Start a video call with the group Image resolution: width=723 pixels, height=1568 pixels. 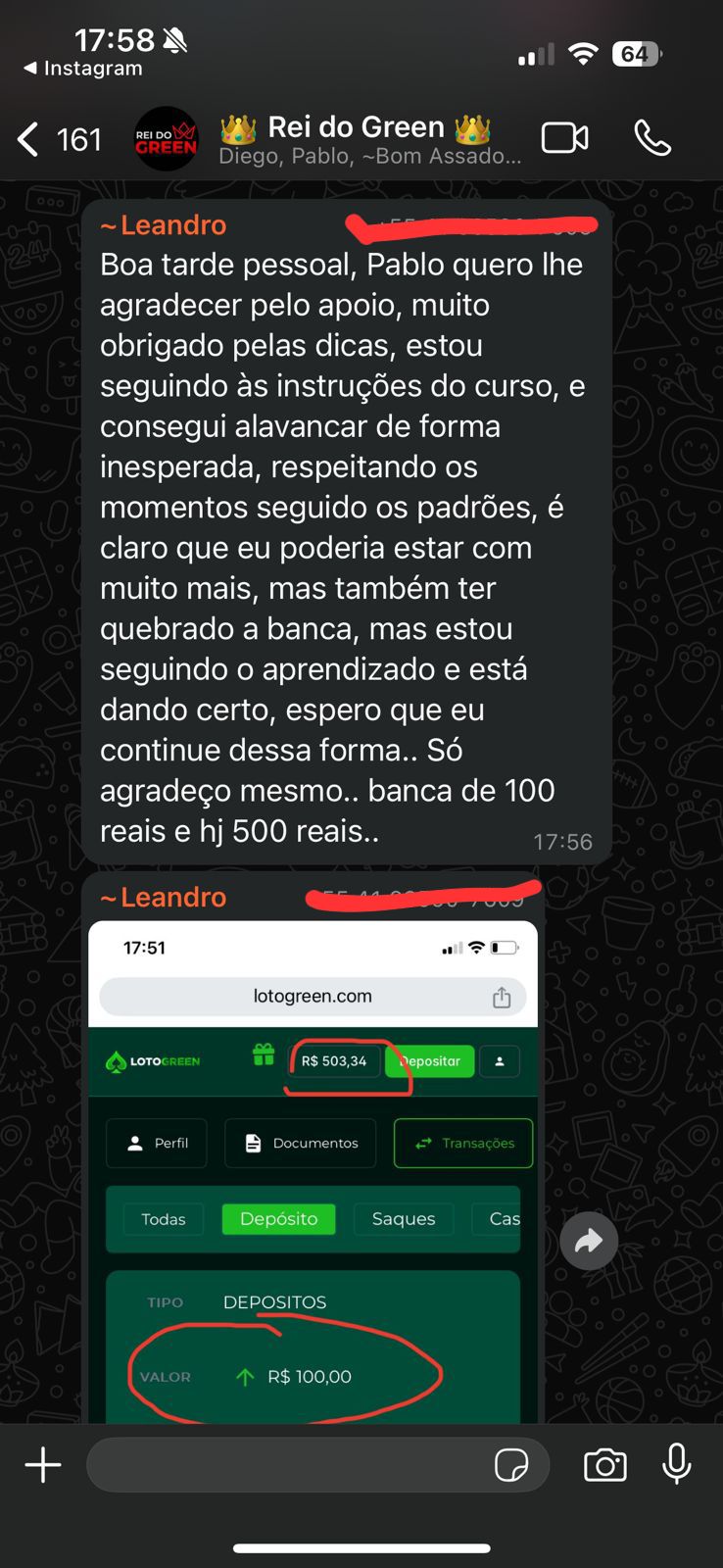(564, 137)
